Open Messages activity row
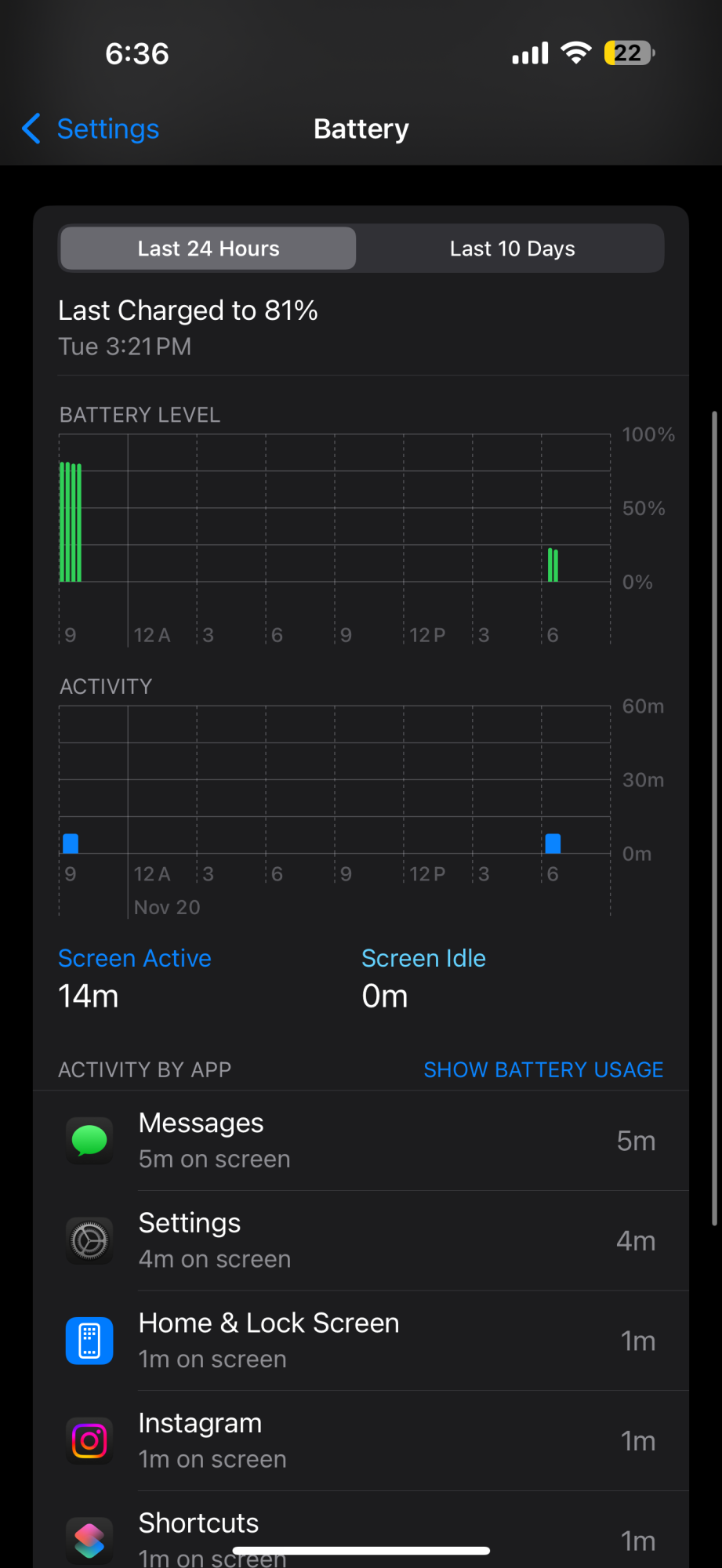Screen dimensions: 722x1568 point(361,1141)
